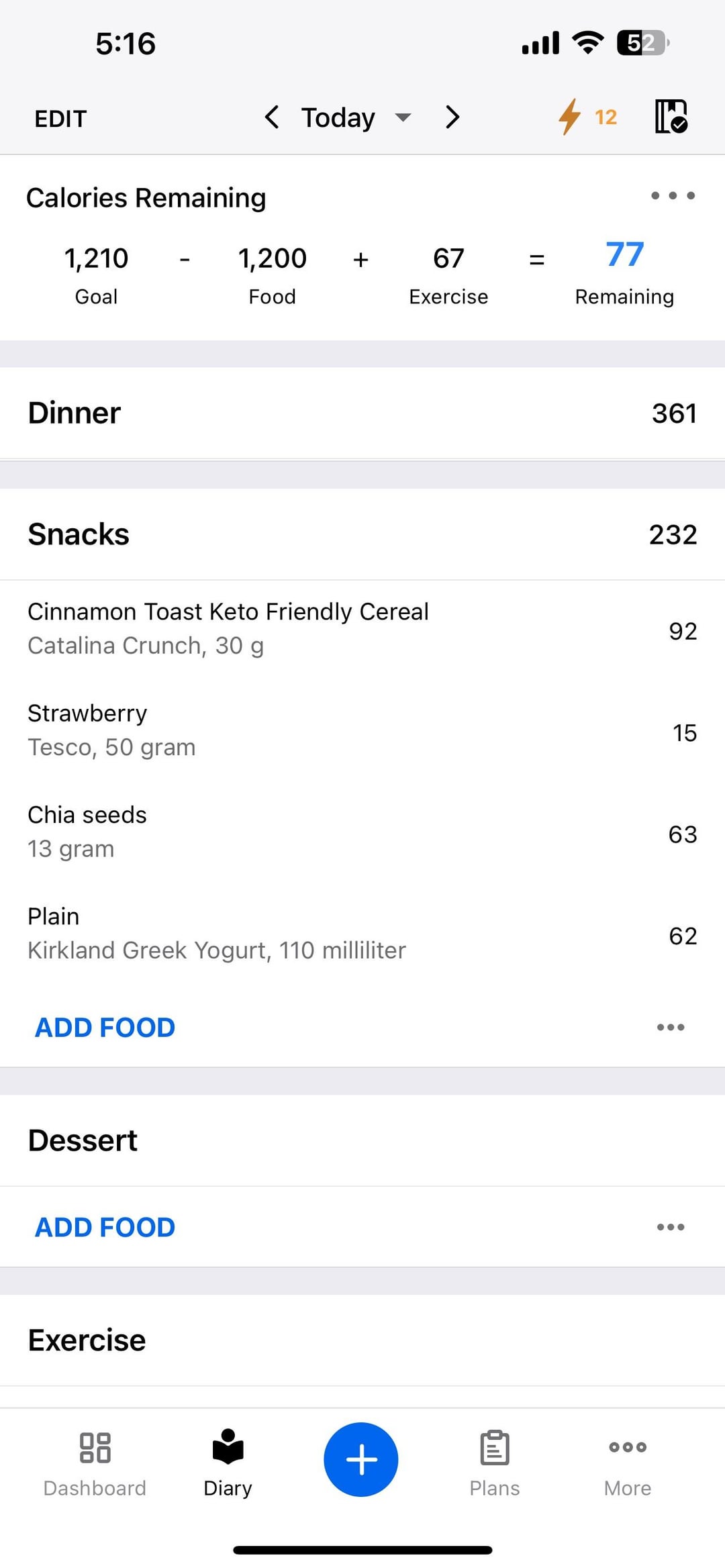Image resolution: width=725 pixels, height=1568 pixels.
Task: Open the More tab
Action: [x=628, y=1463]
